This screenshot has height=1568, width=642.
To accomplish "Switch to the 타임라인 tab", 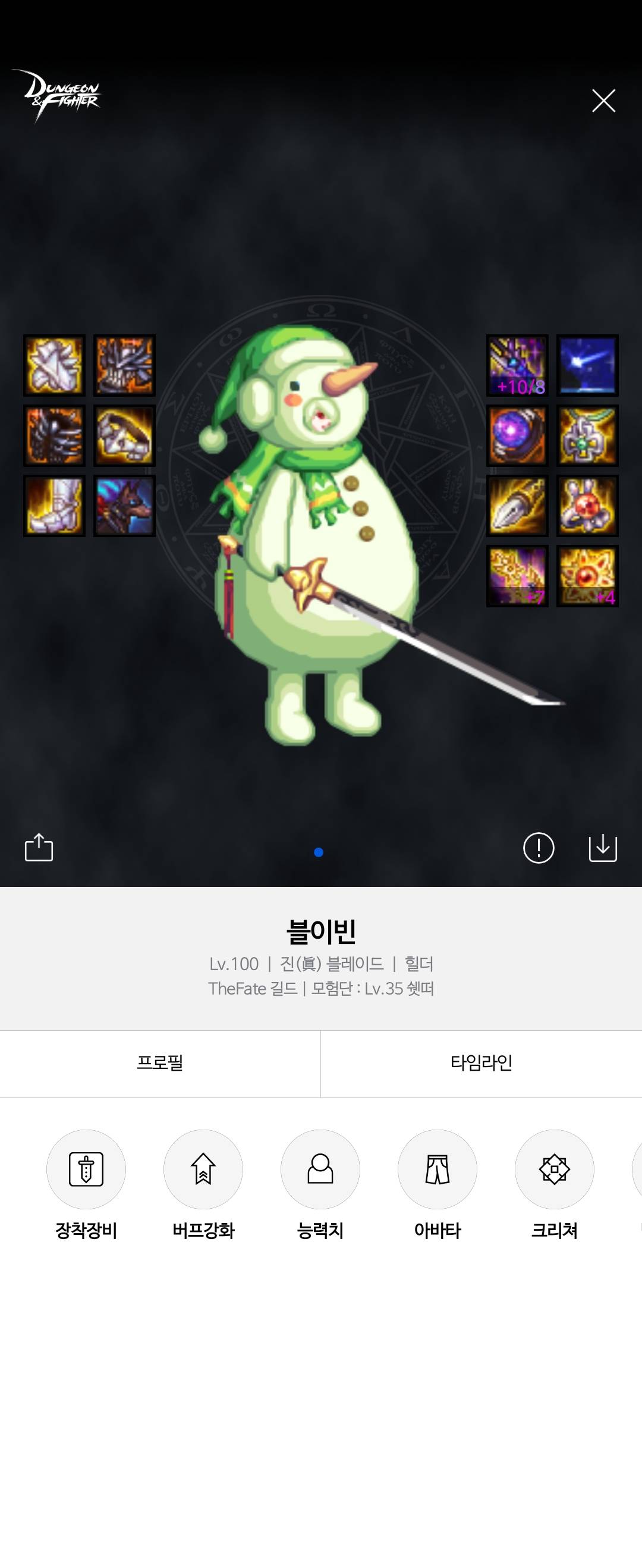I will [481, 1063].
